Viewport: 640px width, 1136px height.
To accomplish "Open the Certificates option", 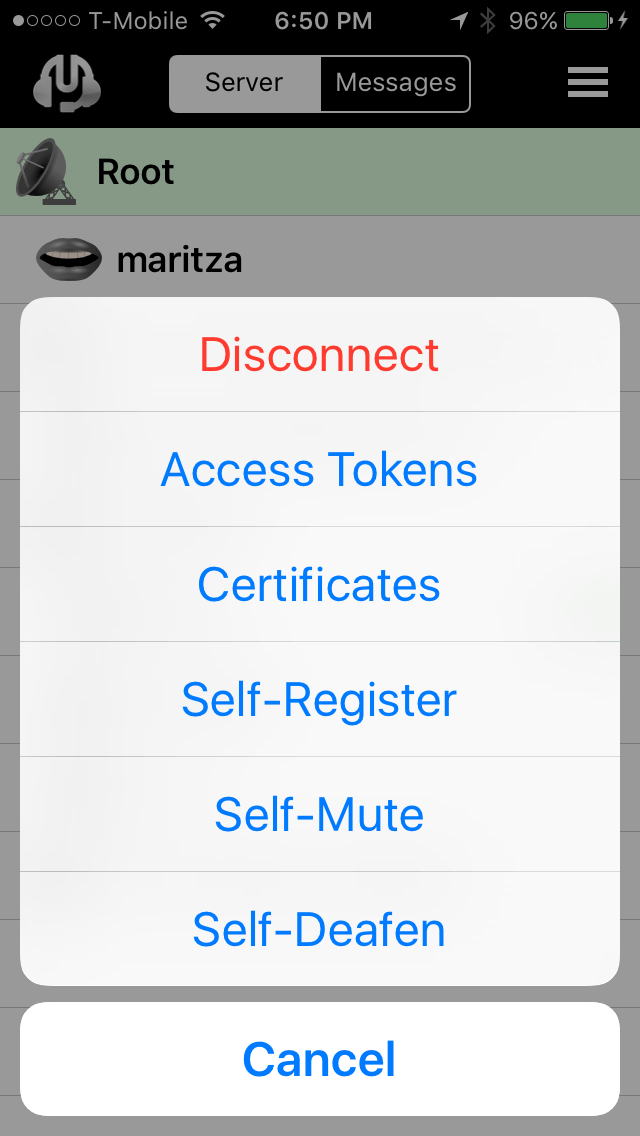I will point(320,584).
